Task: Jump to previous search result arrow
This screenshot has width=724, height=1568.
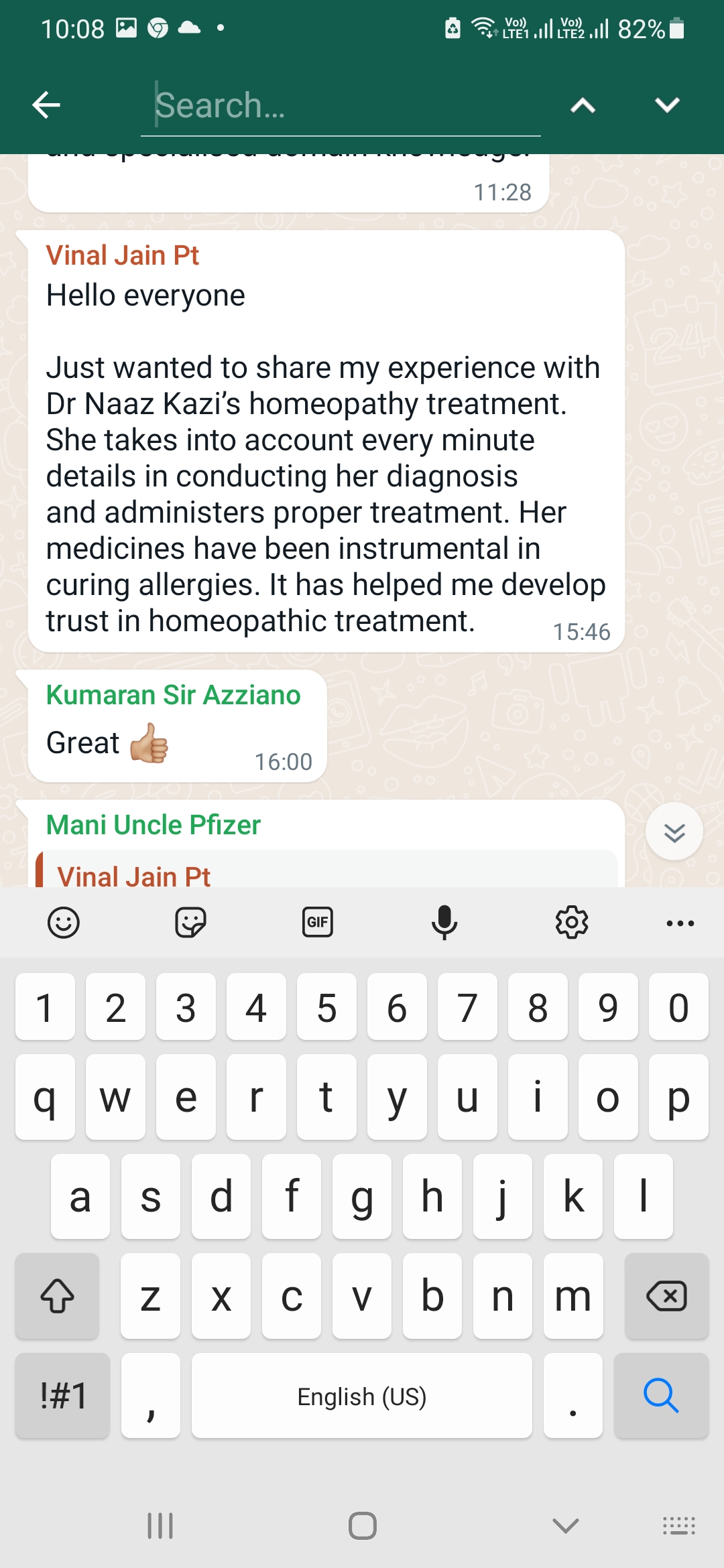Action: tap(583, 105)
